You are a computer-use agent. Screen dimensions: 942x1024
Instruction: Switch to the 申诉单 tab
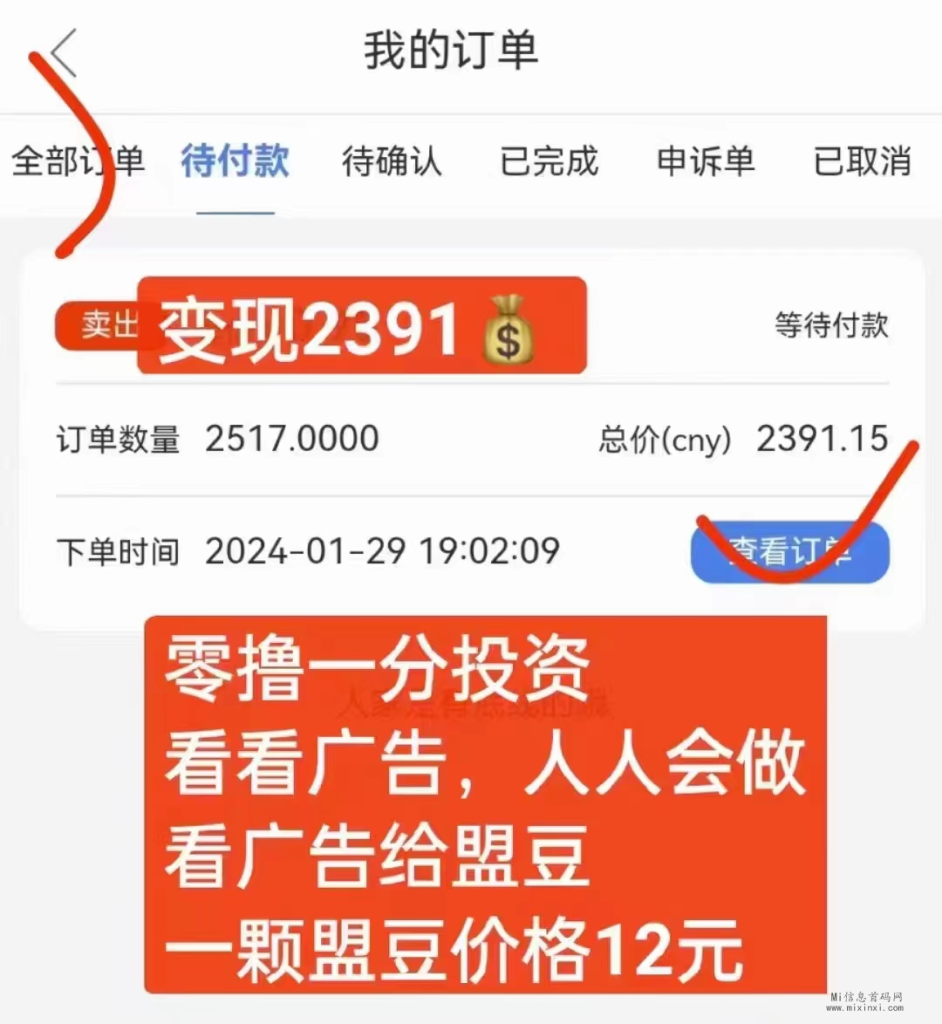pos(706,161)
